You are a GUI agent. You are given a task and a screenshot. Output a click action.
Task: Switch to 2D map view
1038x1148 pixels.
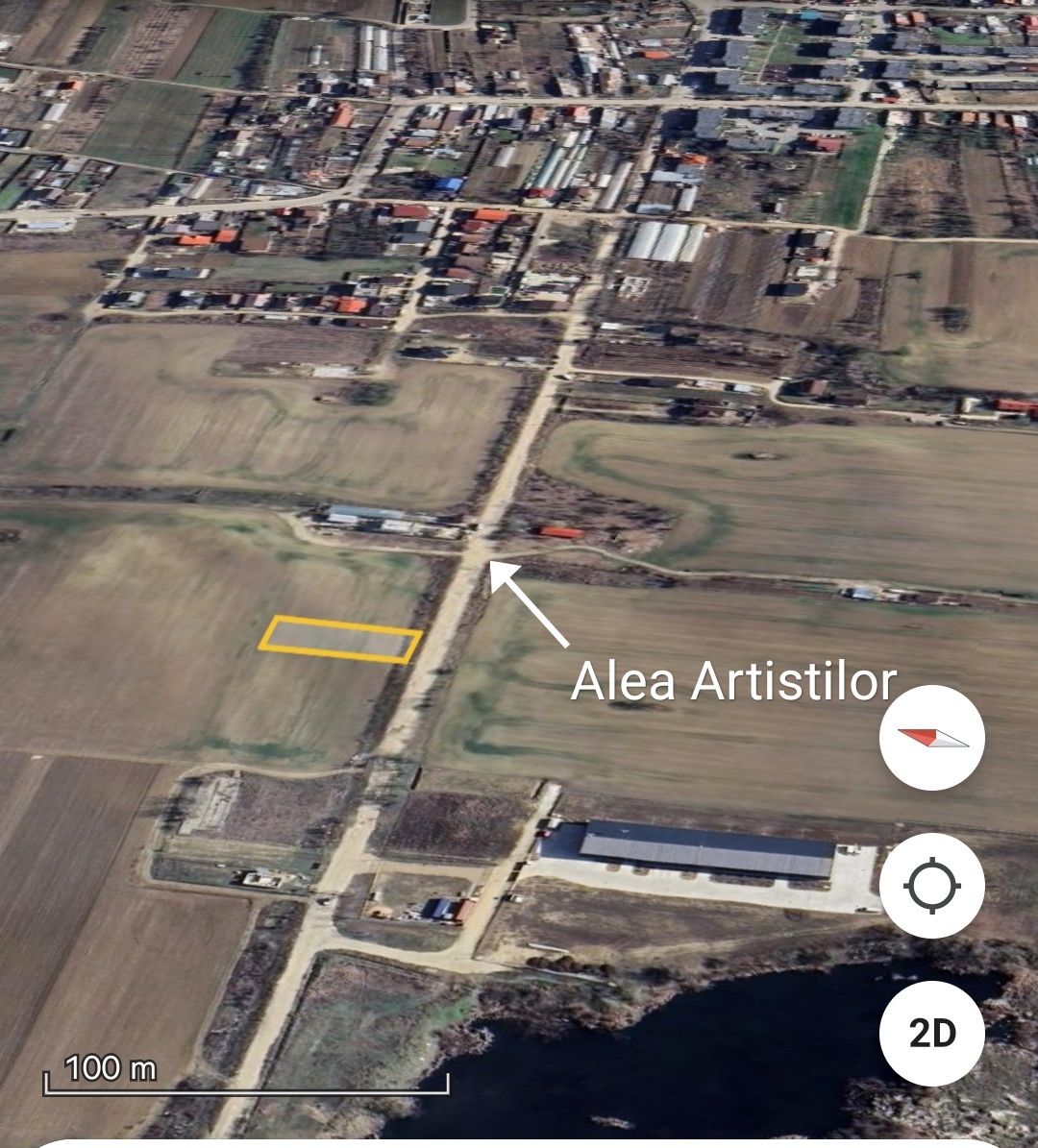coord(931,1034)
